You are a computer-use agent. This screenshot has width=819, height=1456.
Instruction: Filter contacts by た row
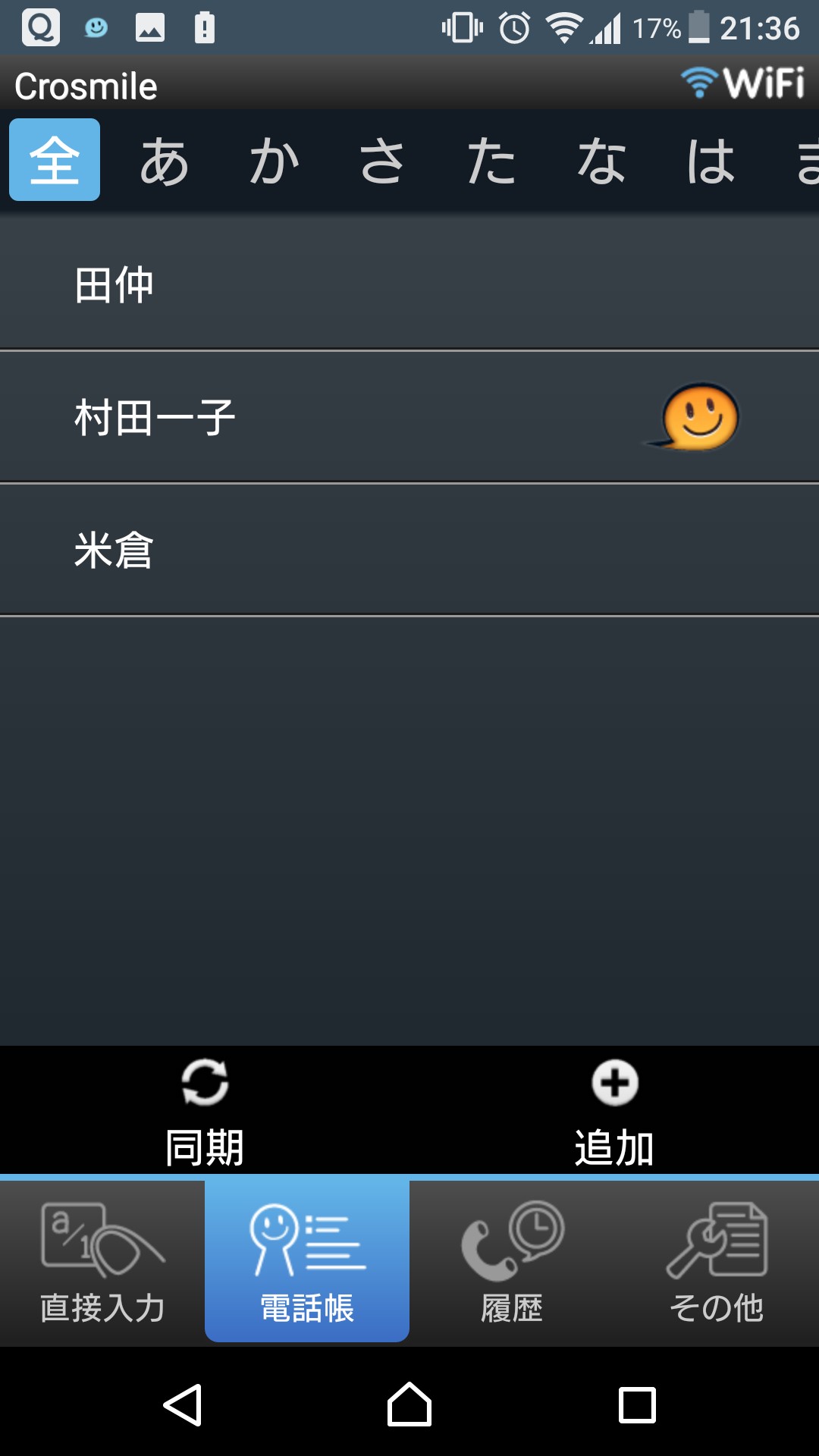click(x=491, y=162)
